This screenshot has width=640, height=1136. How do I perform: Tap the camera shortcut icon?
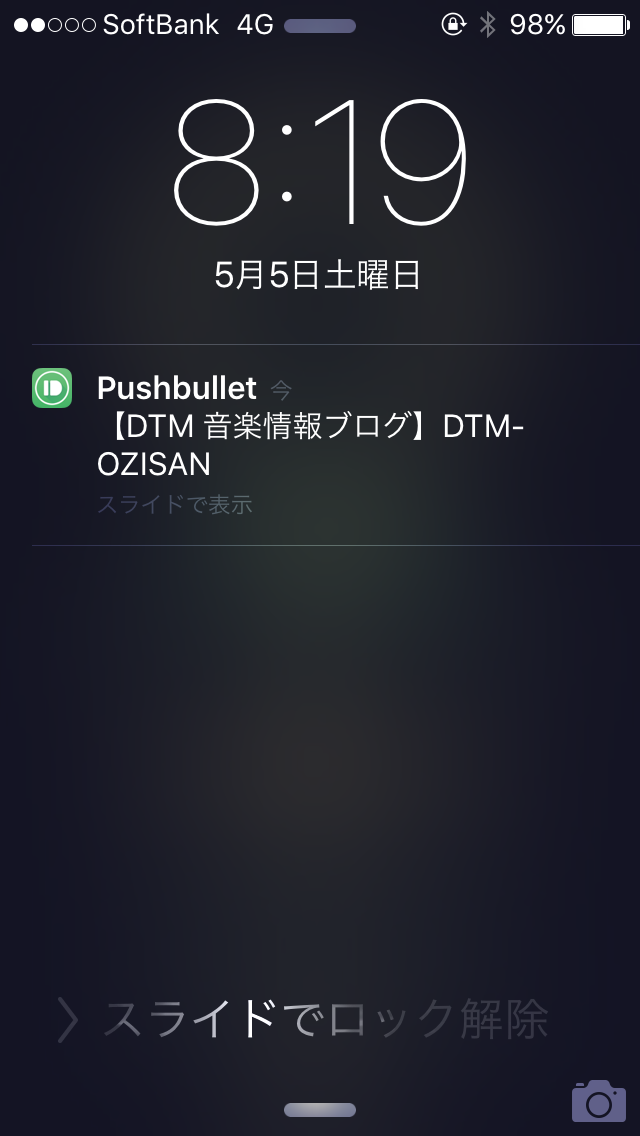[x=598, y=1100]
